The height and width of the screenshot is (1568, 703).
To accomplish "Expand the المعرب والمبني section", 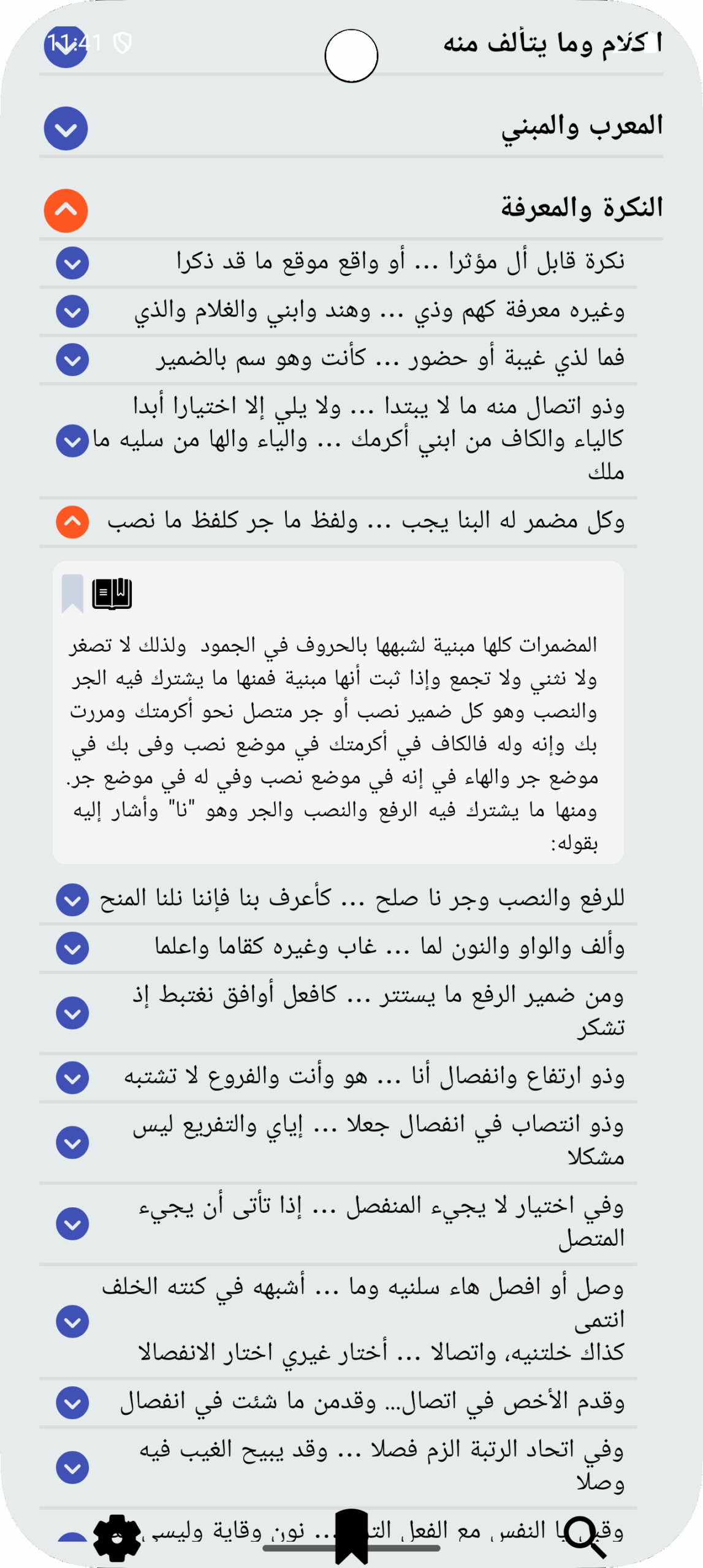I will tap(66, 129).
